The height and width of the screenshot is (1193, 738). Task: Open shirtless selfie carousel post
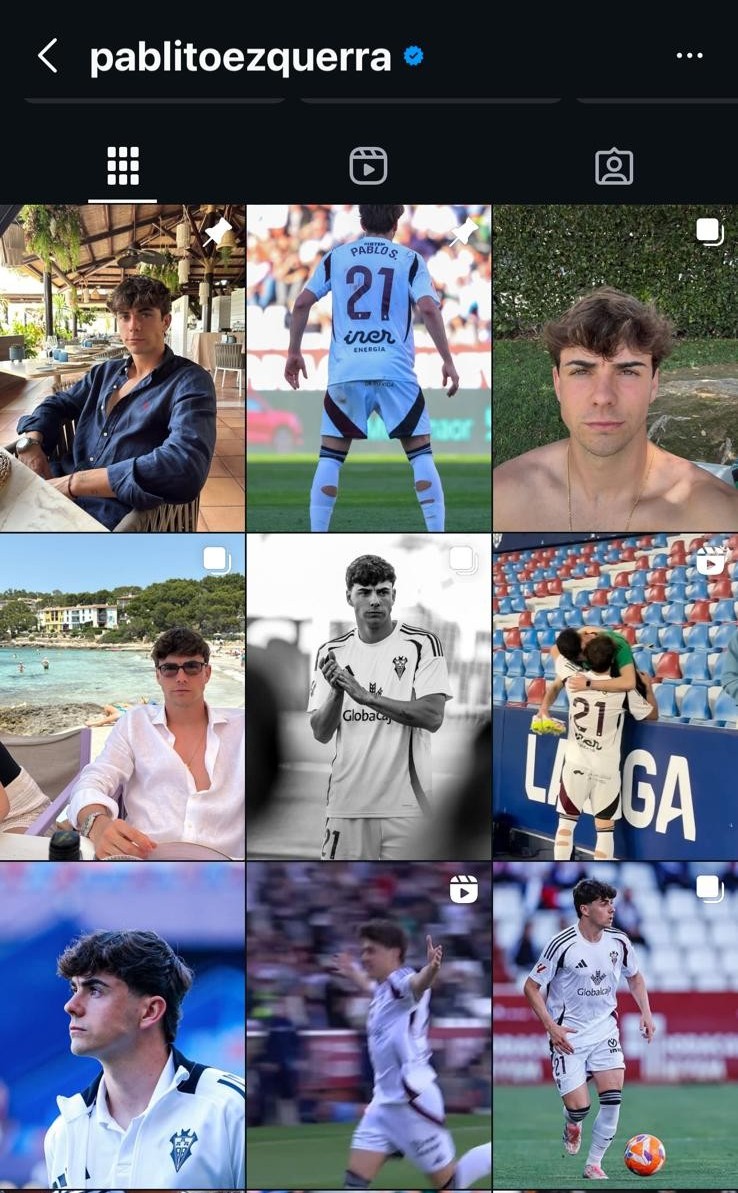[x=615, y=368]
